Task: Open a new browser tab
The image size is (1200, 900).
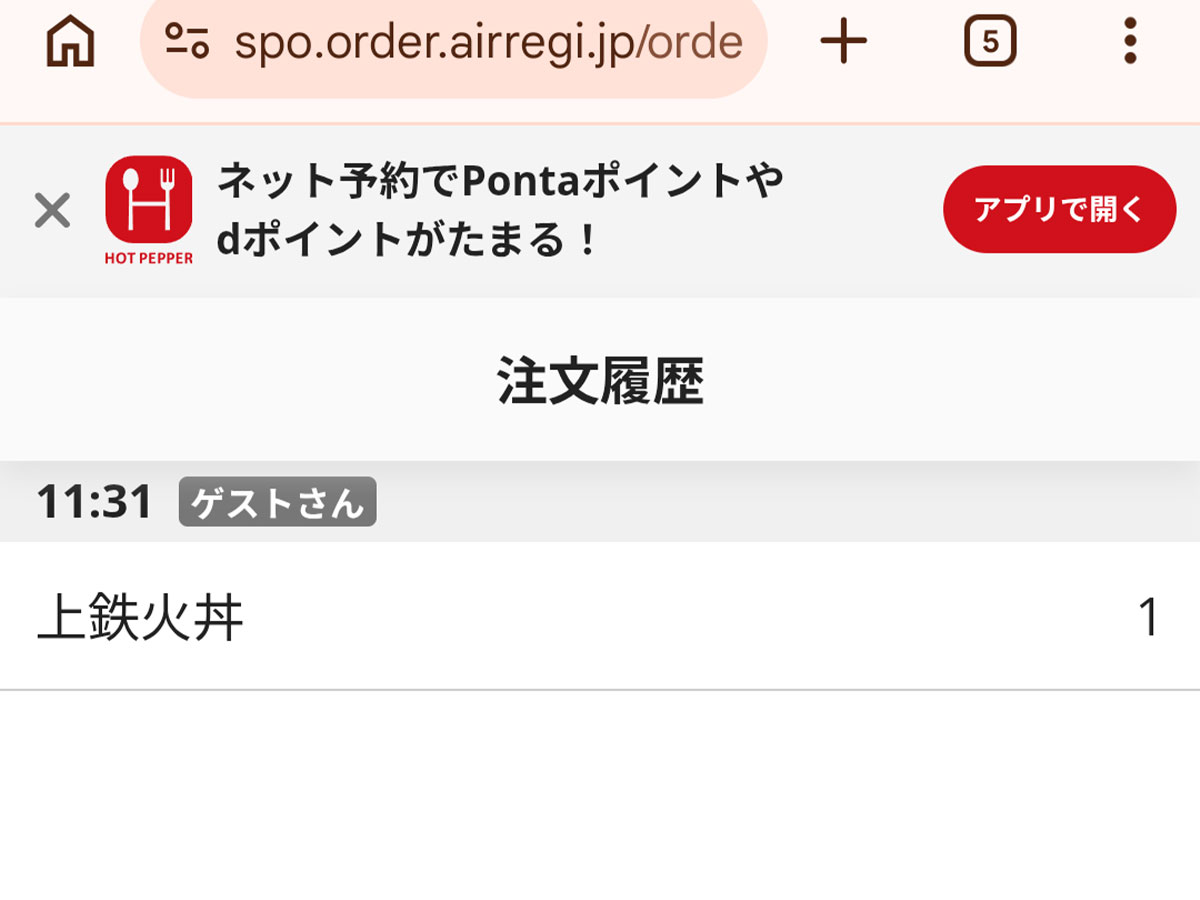Action: 843,42
